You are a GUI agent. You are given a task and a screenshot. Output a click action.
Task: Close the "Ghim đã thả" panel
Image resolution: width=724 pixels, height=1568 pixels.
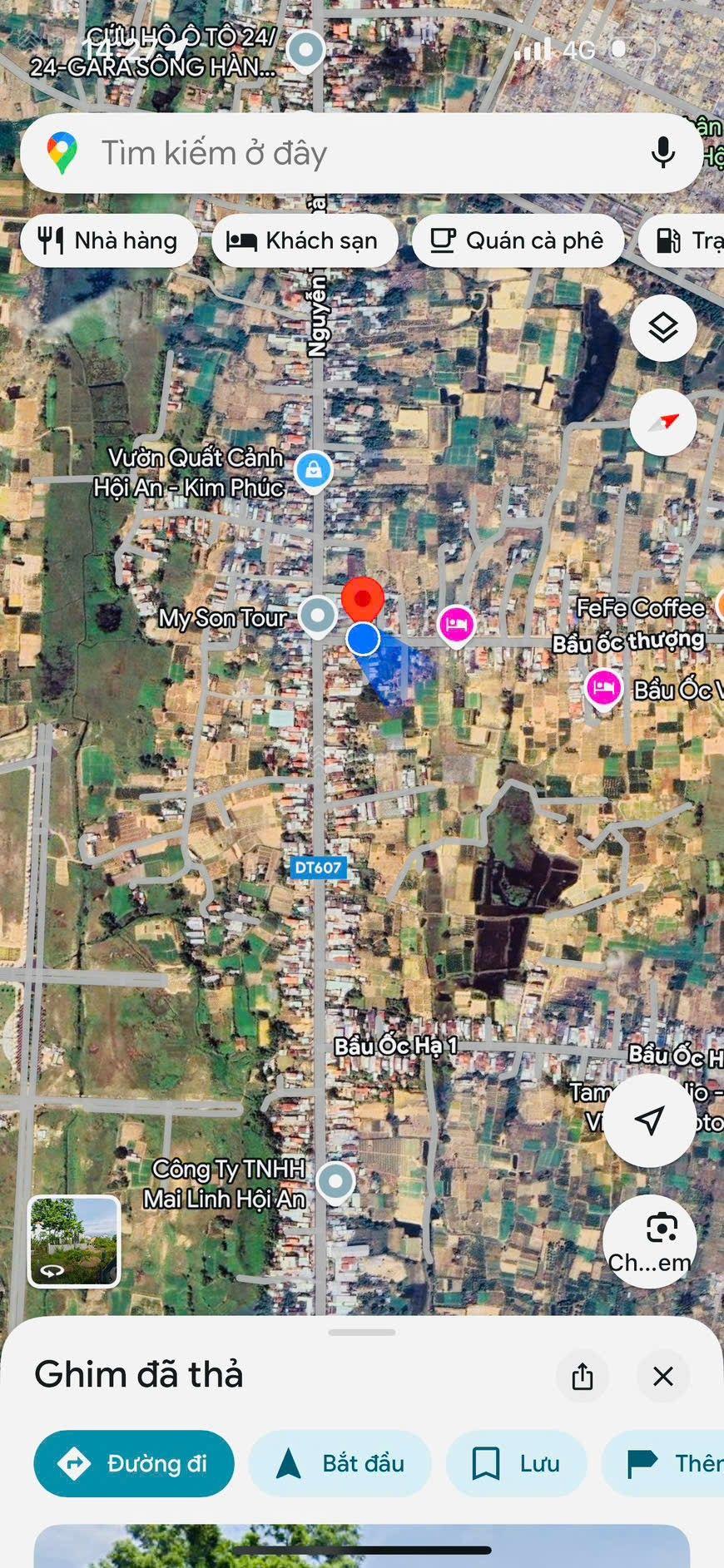[x=663, y=1376]
